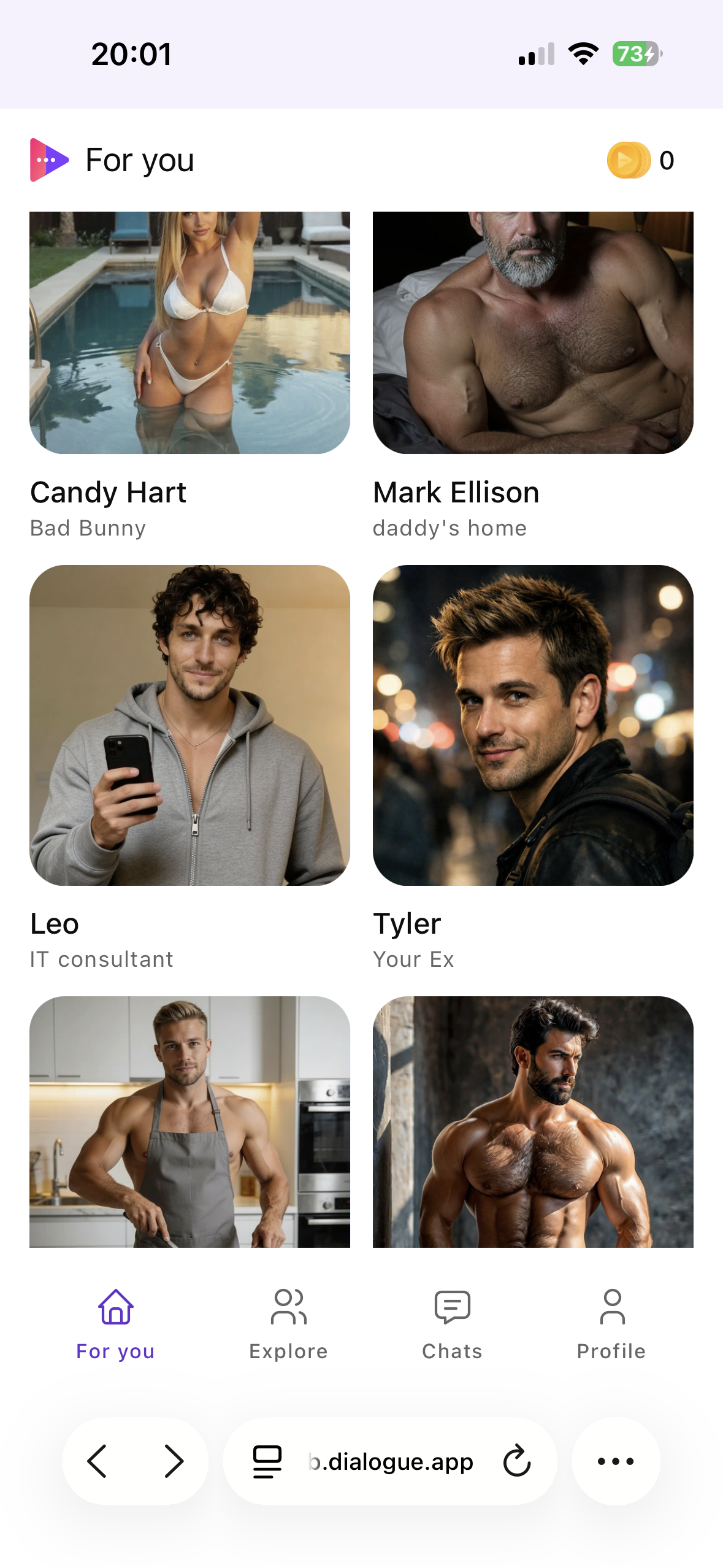Image resolution: width=723 pixels, height=1568 pixels.
Task: Go to the Profile tab
Action: pyautogui.click(x=611, y=1324)
